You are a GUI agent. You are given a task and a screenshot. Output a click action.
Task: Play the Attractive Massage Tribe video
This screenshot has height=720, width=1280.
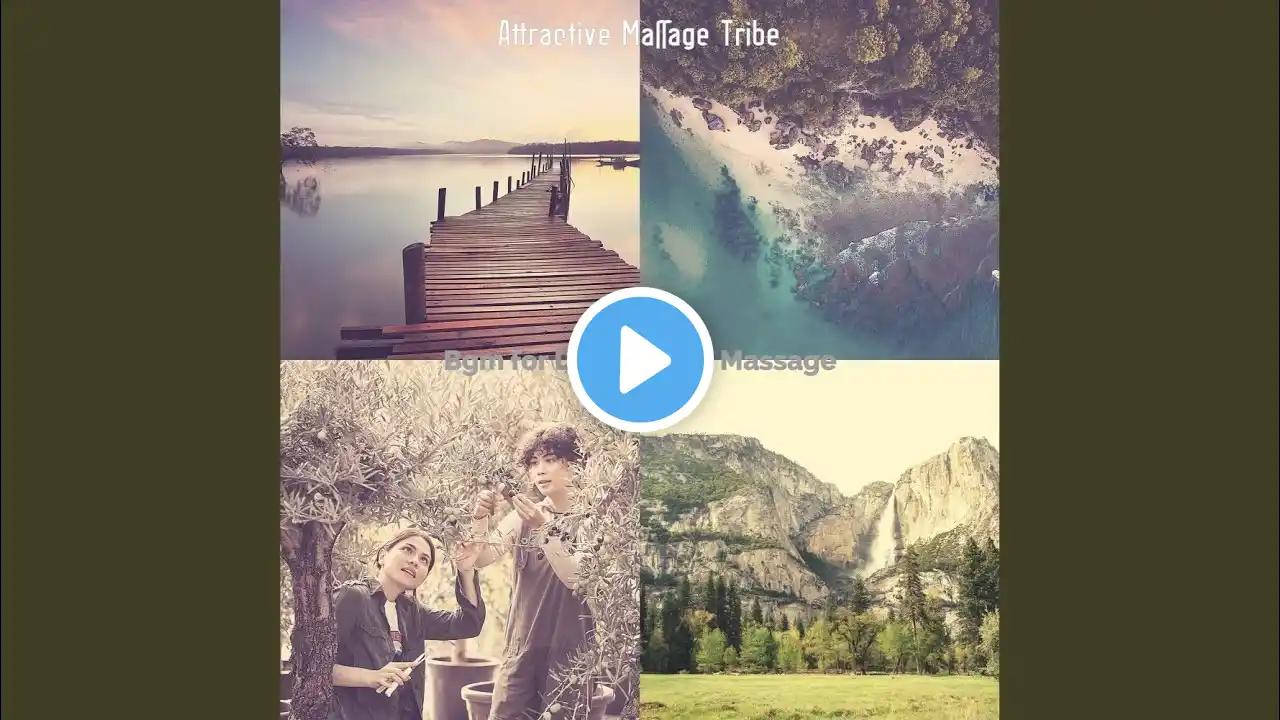[640, 360]
